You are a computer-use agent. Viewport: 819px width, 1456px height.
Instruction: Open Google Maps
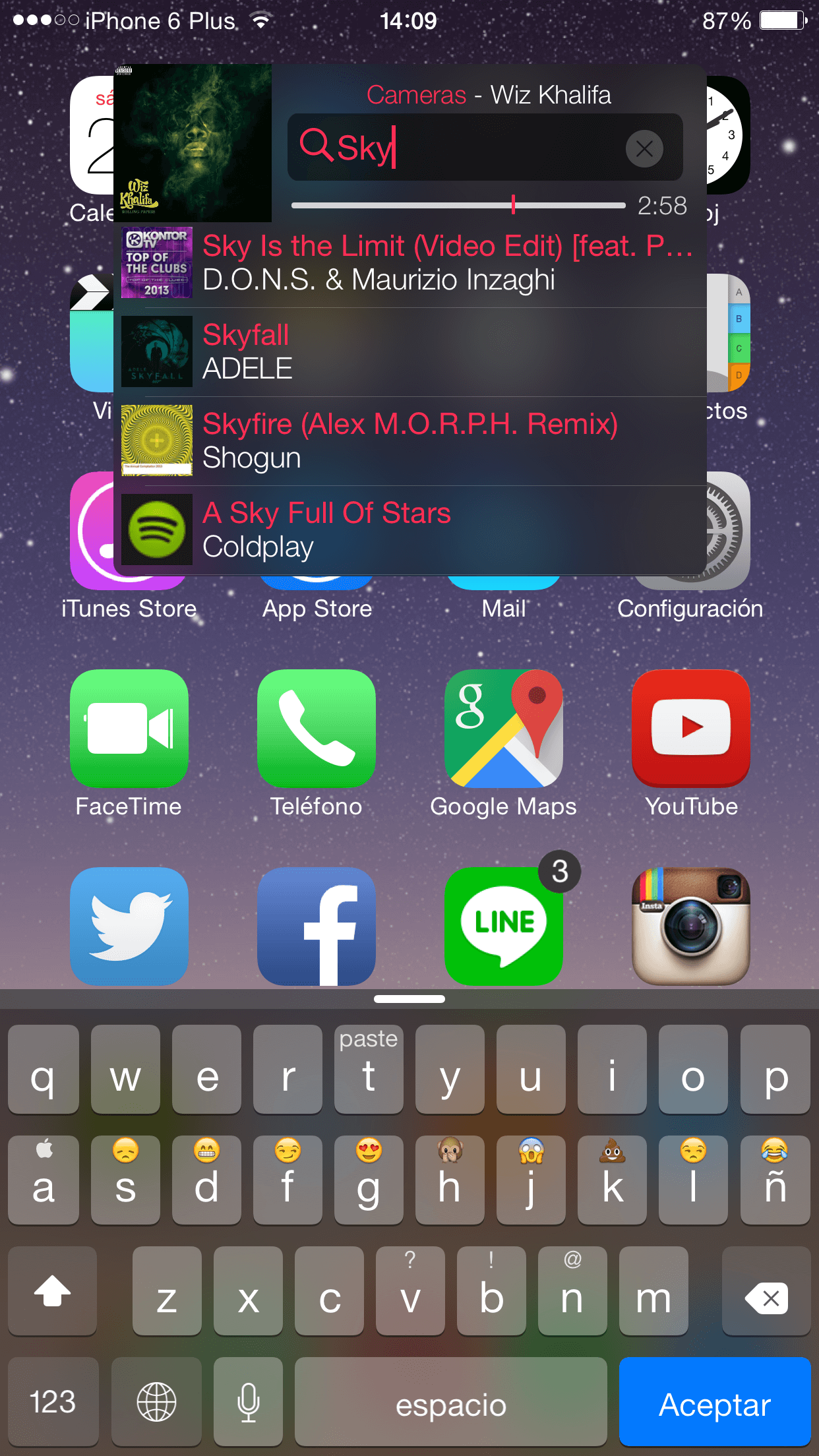(504, 729)
